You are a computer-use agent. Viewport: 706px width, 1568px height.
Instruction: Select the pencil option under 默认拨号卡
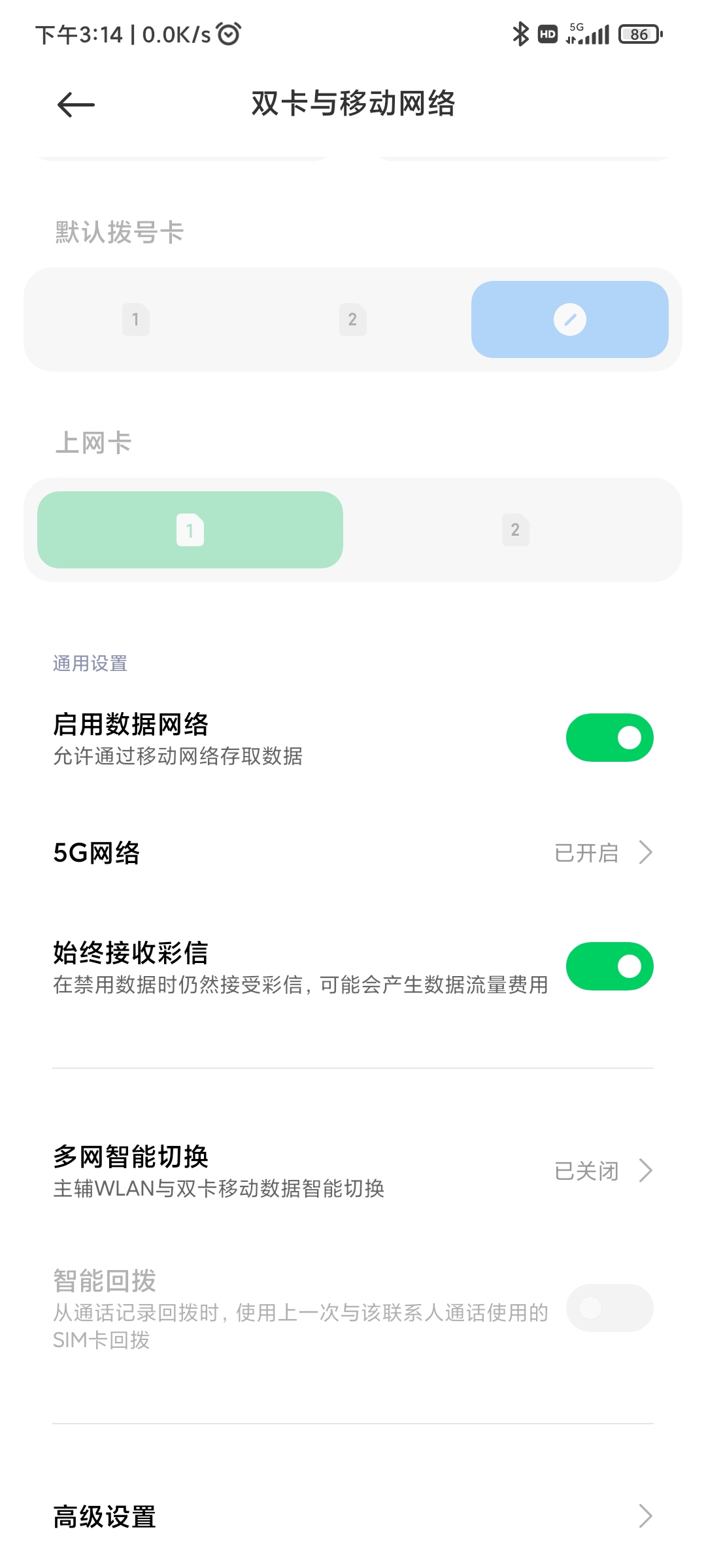(x=570, y=319)
